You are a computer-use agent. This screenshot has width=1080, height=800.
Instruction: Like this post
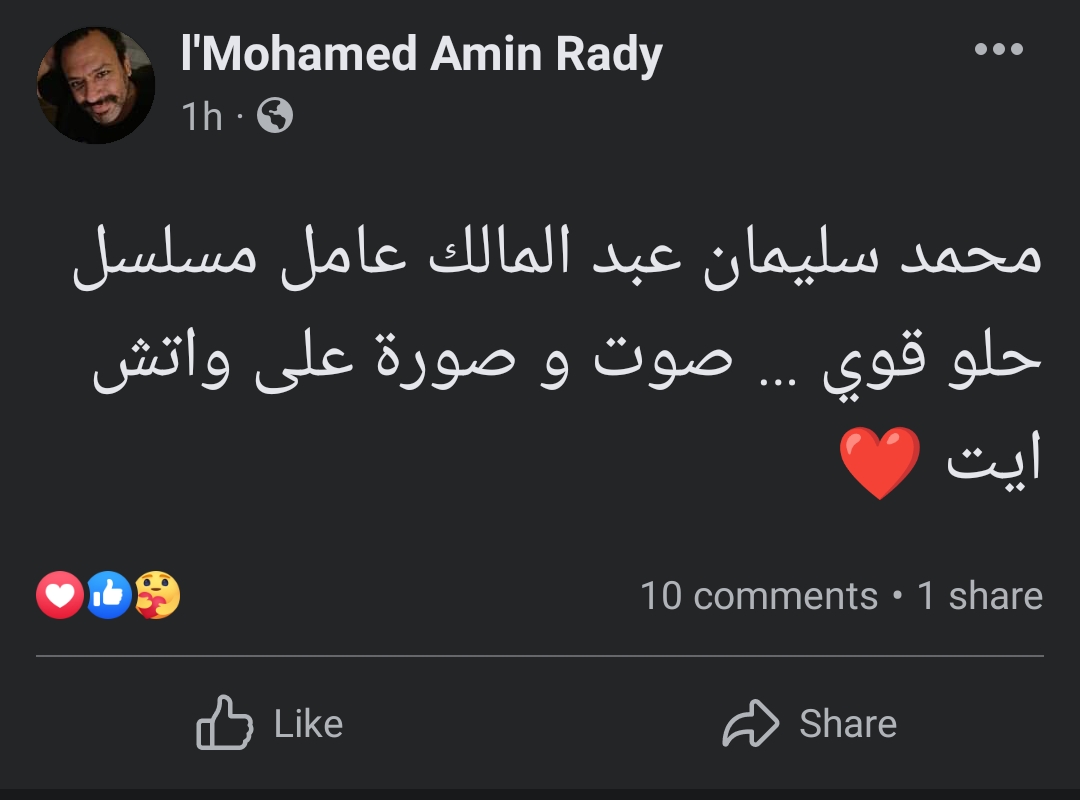coord(270,723)
